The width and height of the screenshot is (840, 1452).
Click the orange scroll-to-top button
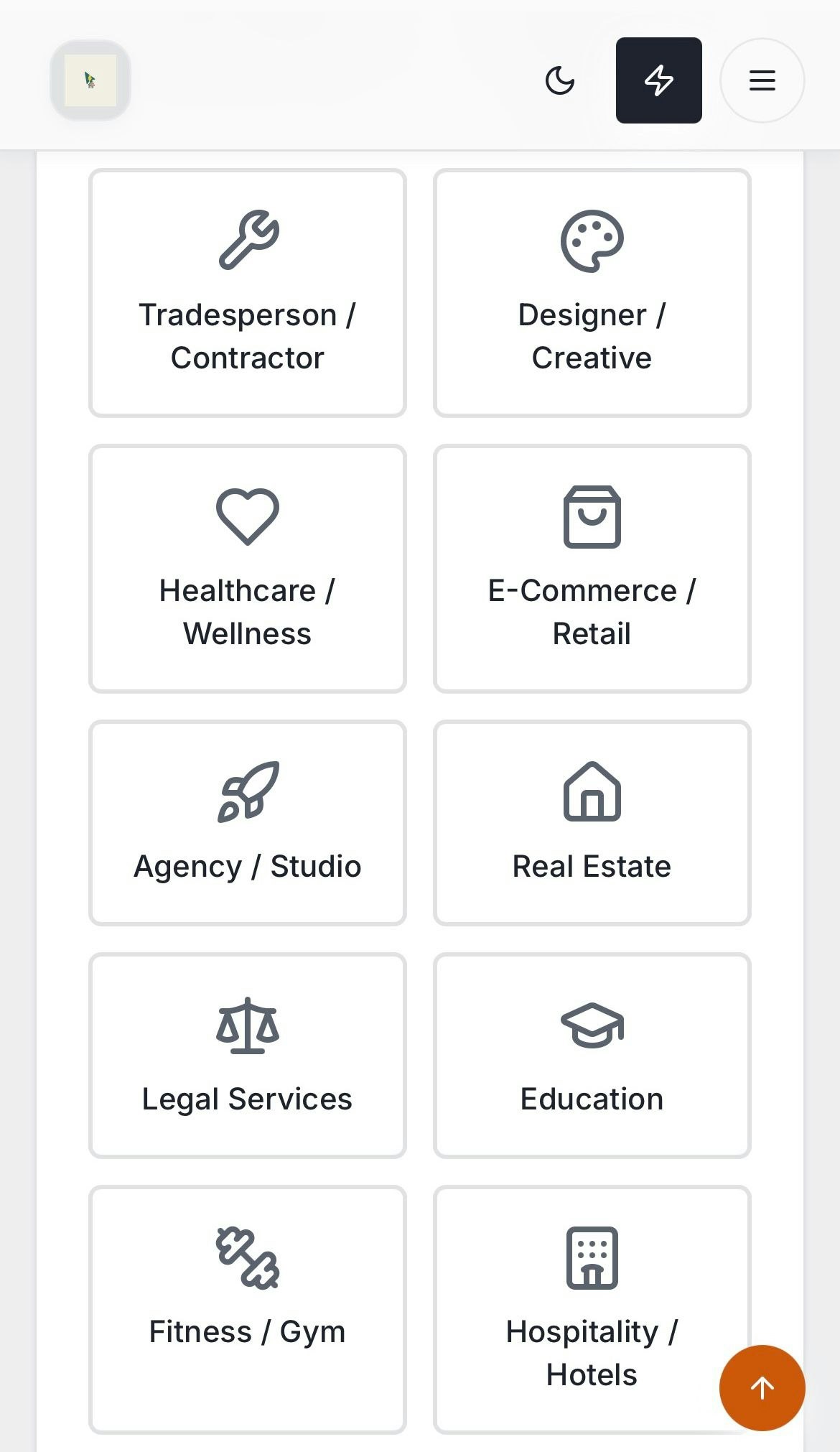762,1388
